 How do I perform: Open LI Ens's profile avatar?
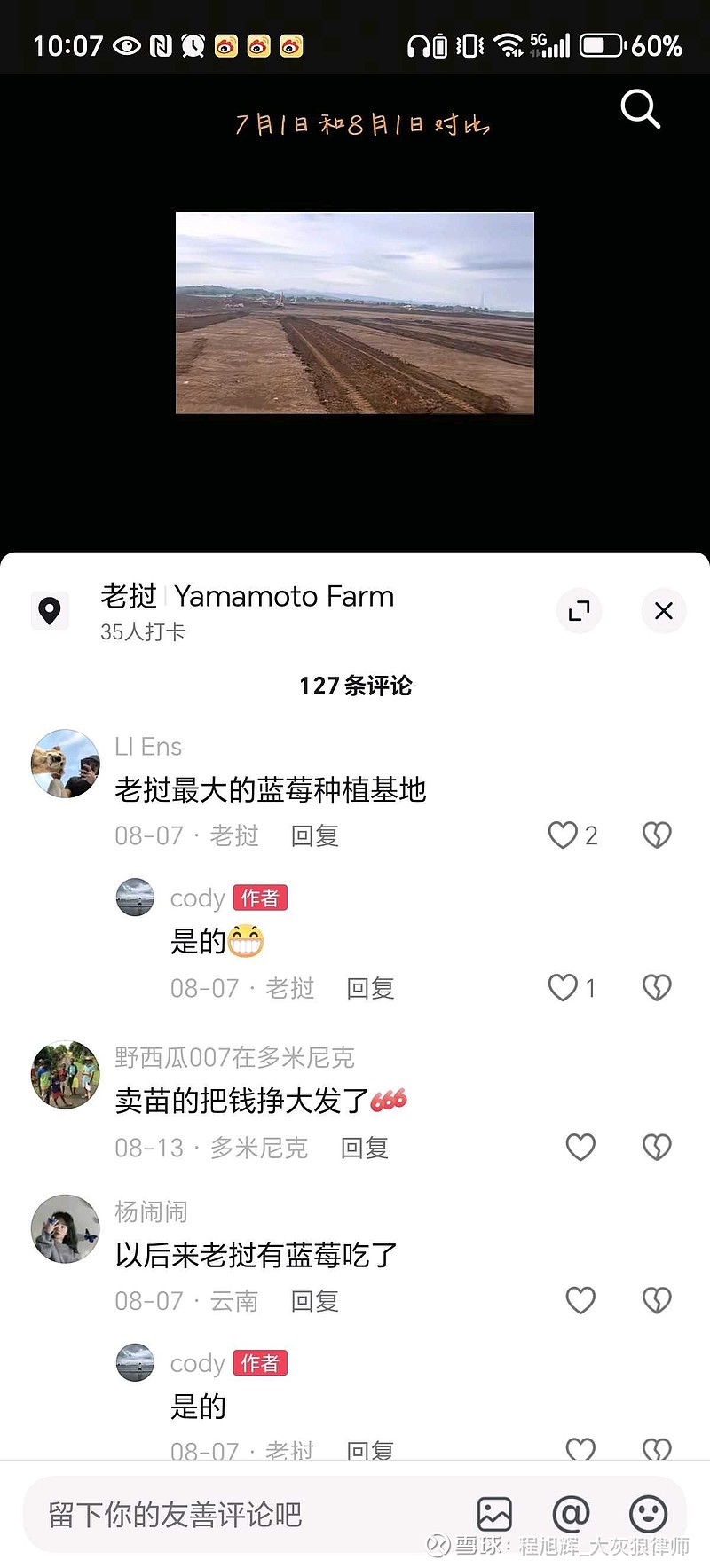[x=65, y=764]
